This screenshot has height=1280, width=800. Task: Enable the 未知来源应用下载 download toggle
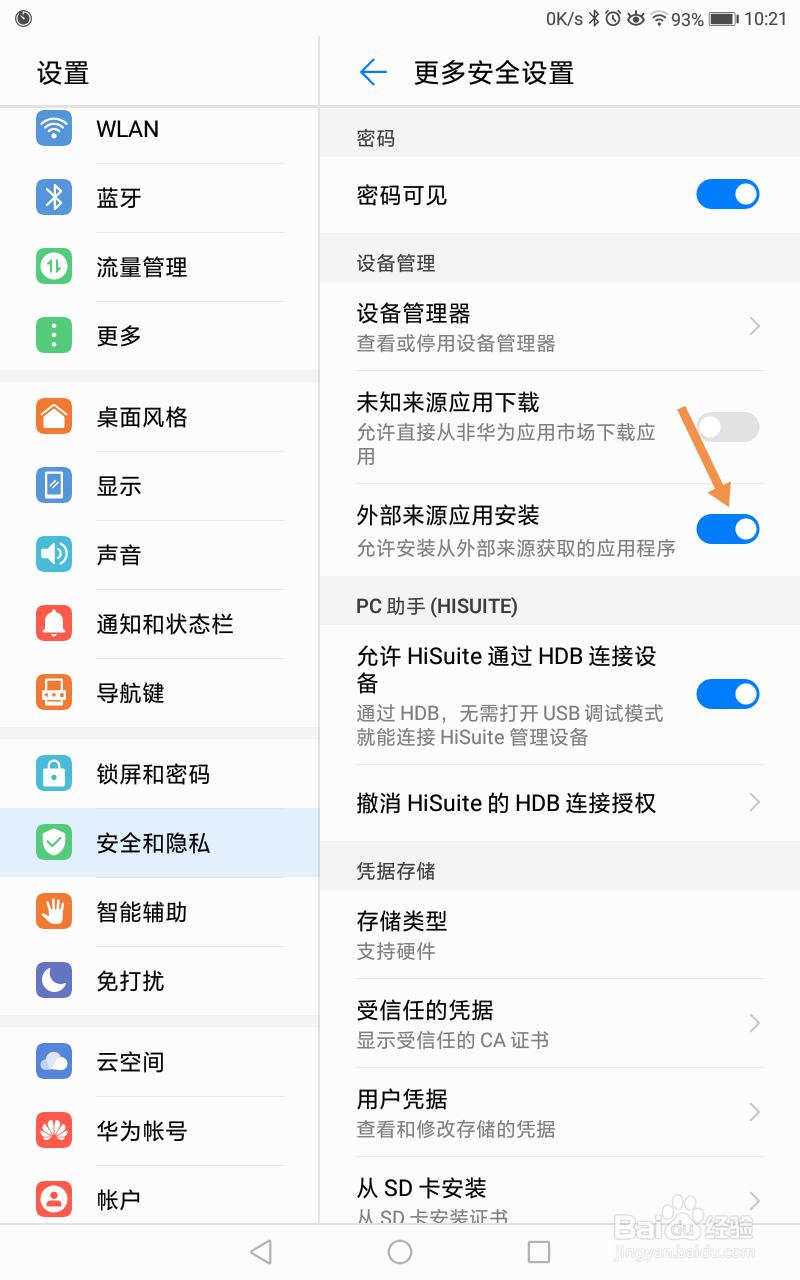point(728,427)
